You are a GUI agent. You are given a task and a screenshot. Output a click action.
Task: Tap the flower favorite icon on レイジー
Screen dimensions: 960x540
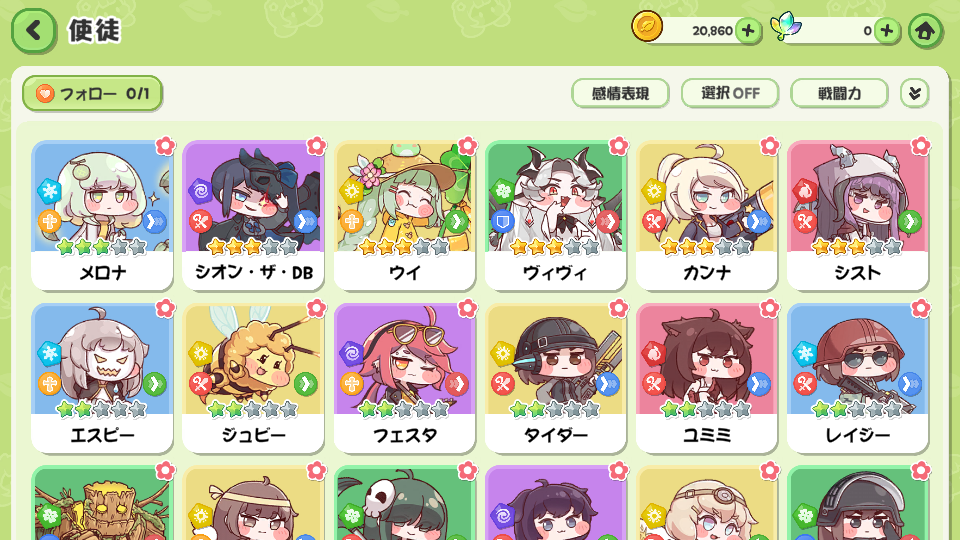[920, 308]
